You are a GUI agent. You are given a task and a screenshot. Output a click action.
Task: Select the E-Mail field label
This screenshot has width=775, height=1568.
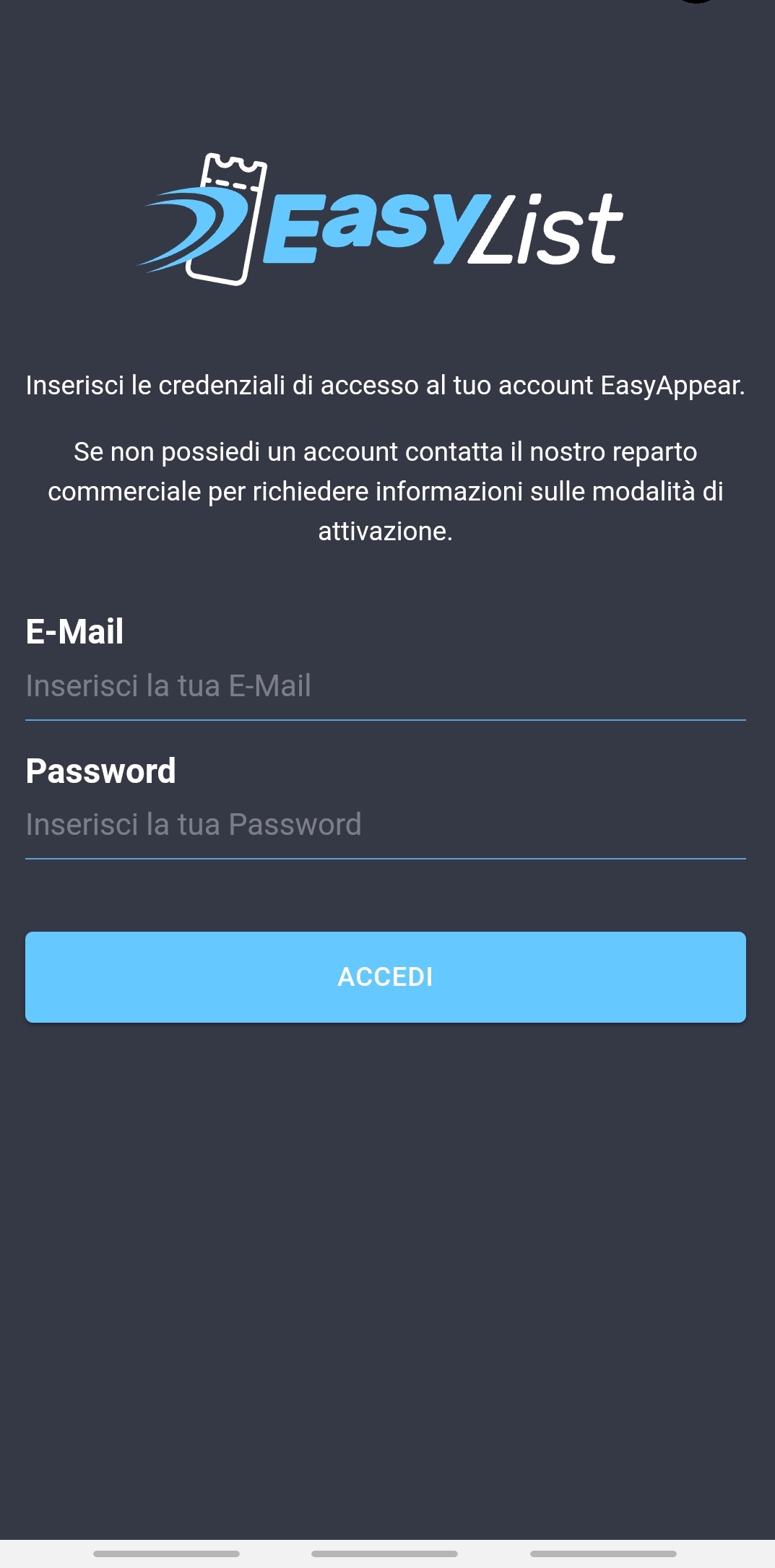click(74, 631)
